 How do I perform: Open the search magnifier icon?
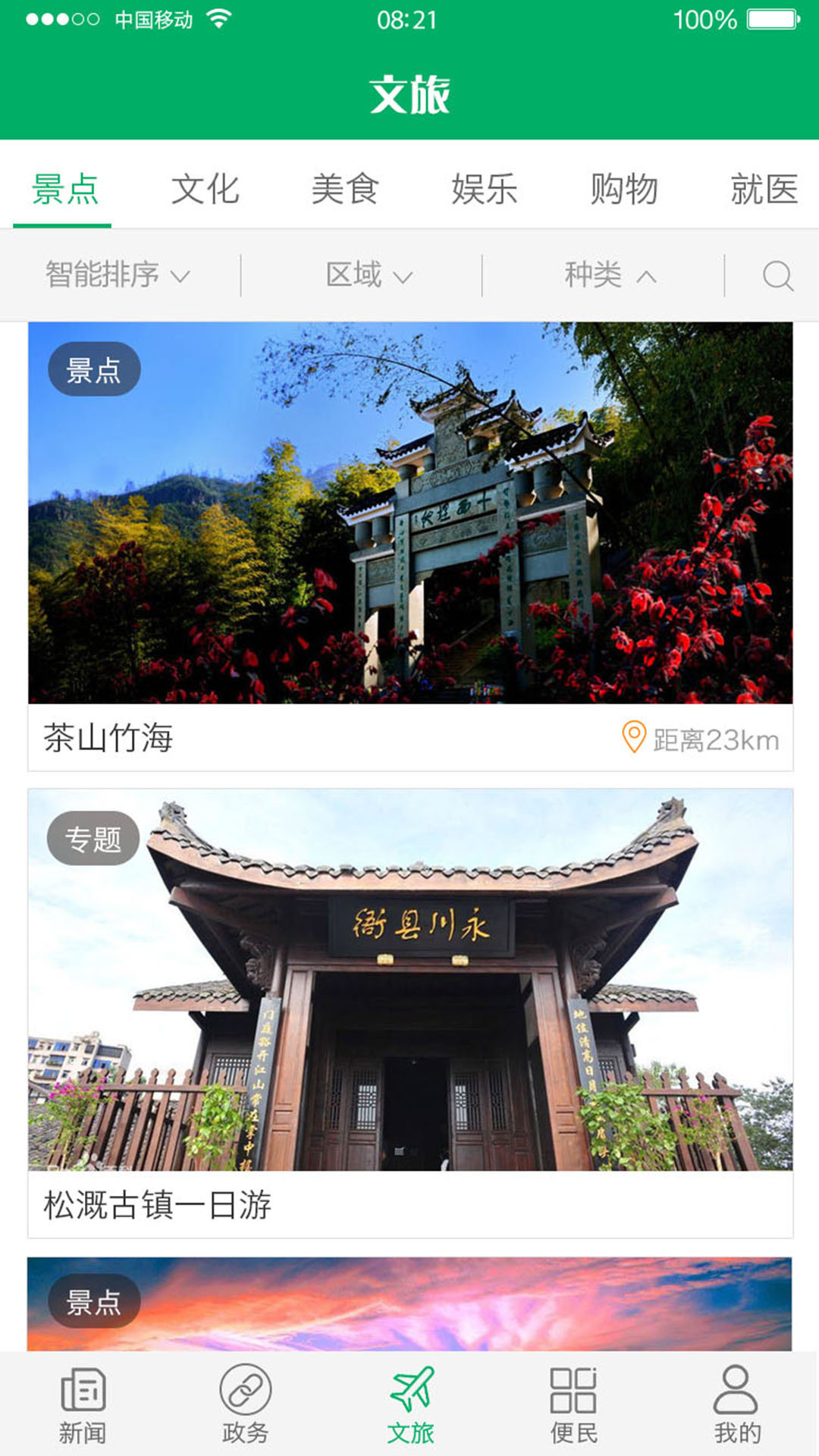click(x=777, y=275)
